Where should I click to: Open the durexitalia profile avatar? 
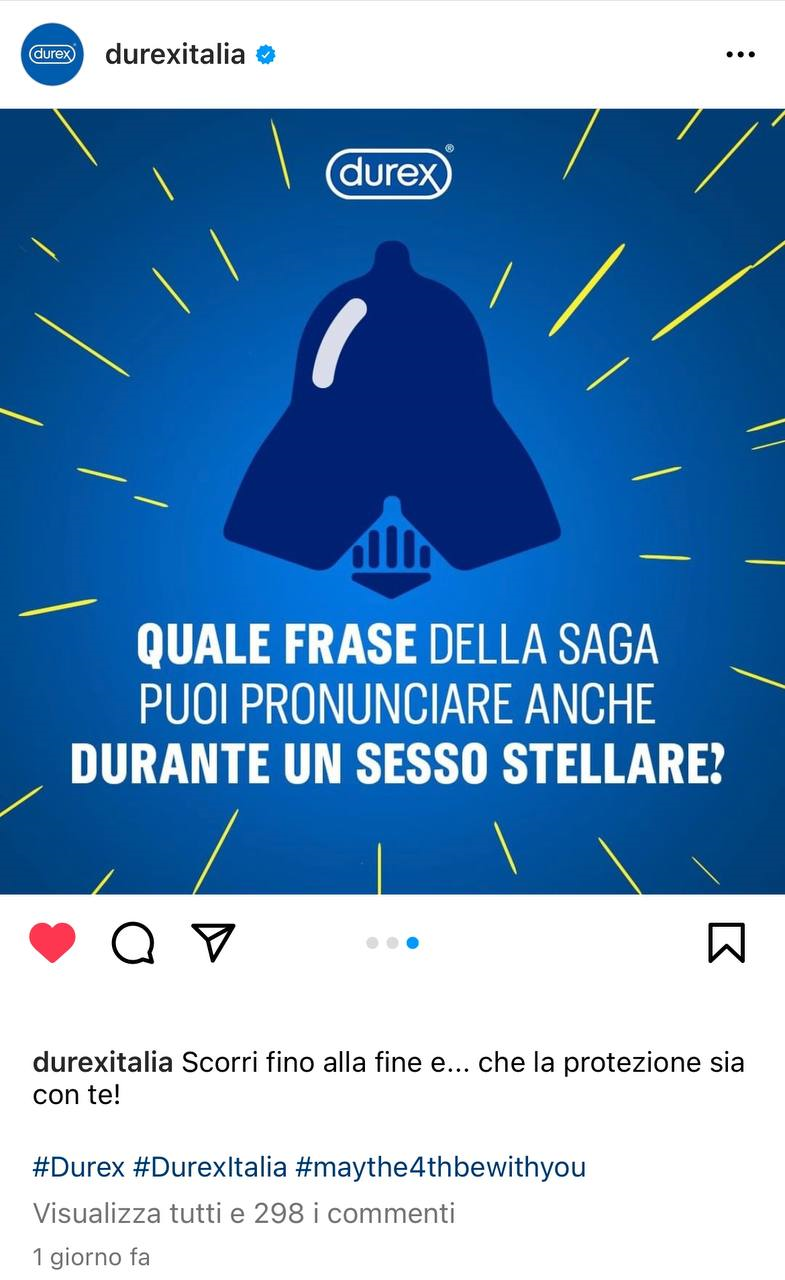click(x=52, y=54)
